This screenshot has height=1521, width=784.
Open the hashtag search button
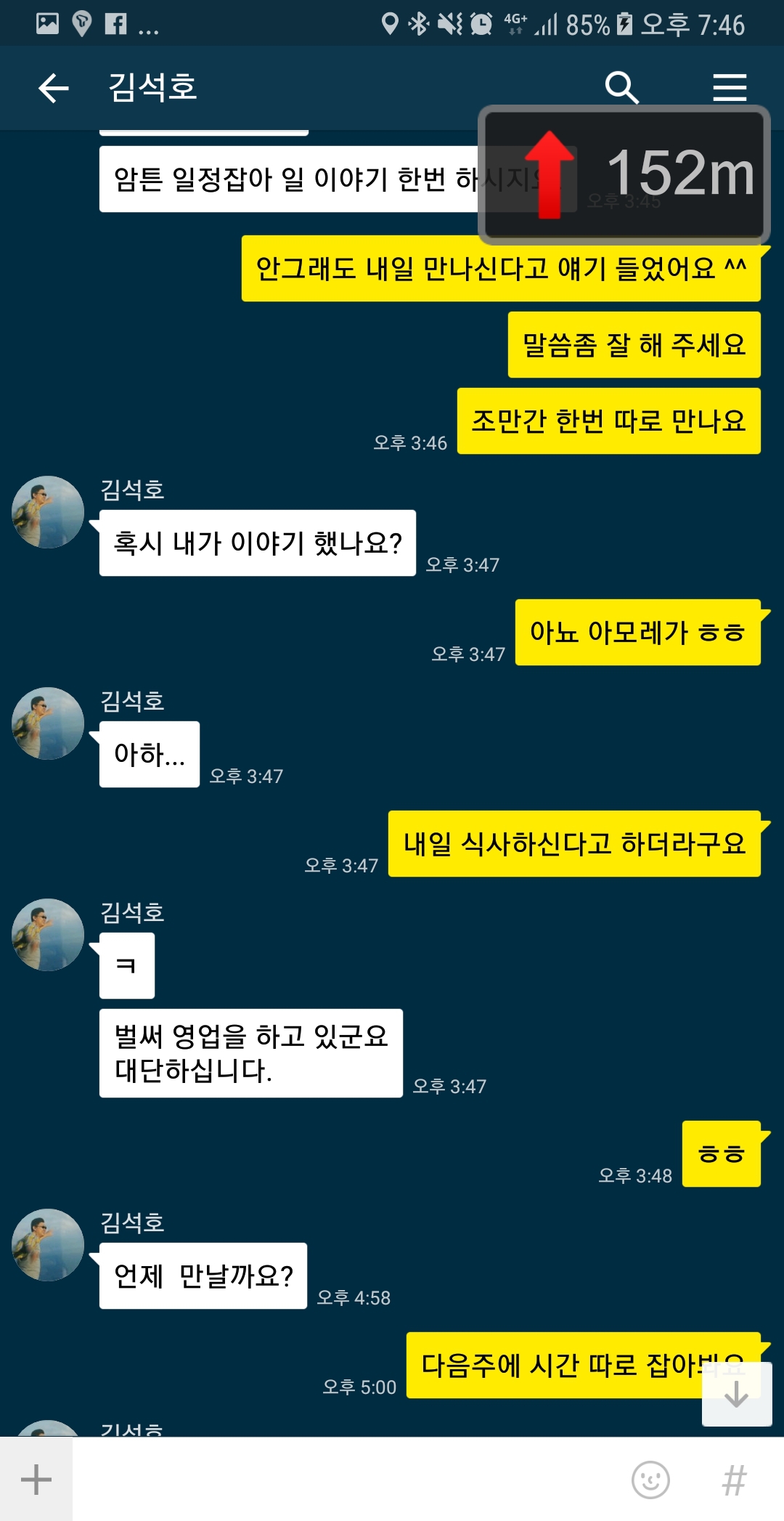pyautogui.click(x=734, y=1480)
